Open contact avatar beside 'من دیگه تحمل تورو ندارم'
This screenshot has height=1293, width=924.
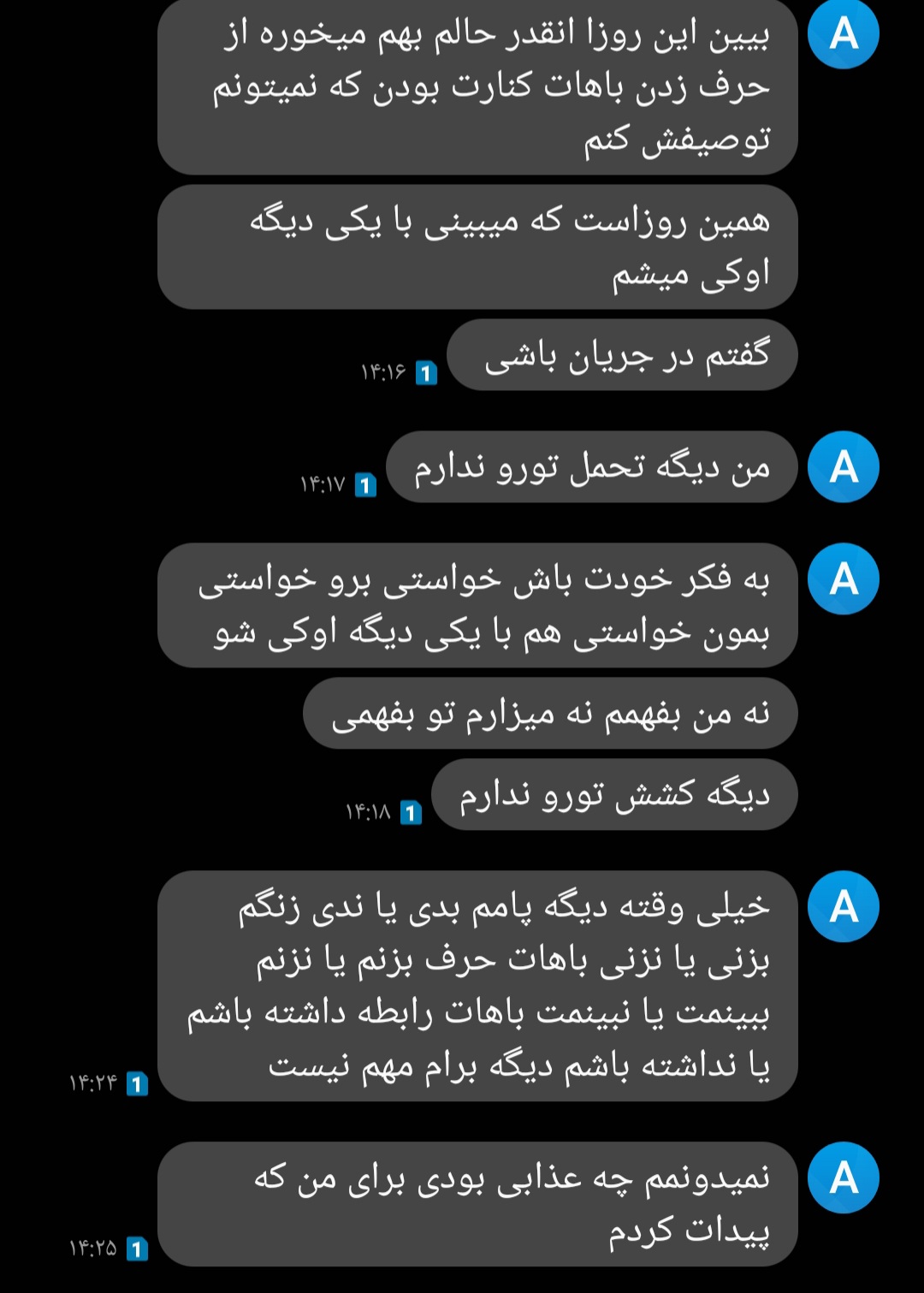point(843,466)
